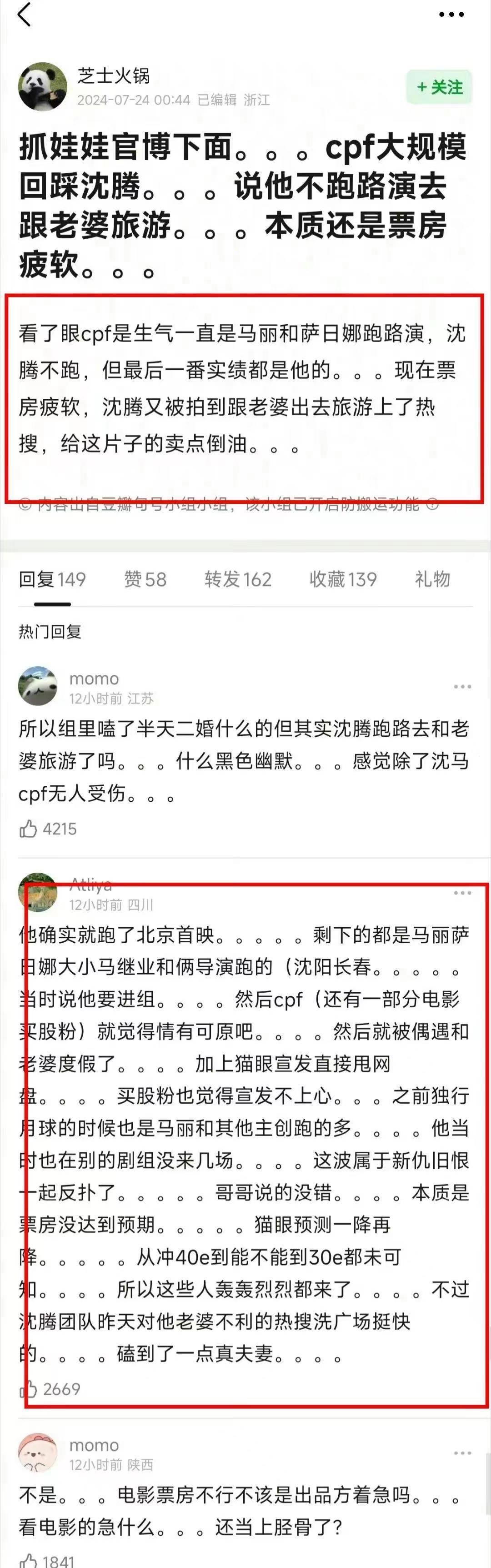This screenshot has height=1568, width=491.
Task: Open the overflow menu in the top bar
Action: [451, 15]
